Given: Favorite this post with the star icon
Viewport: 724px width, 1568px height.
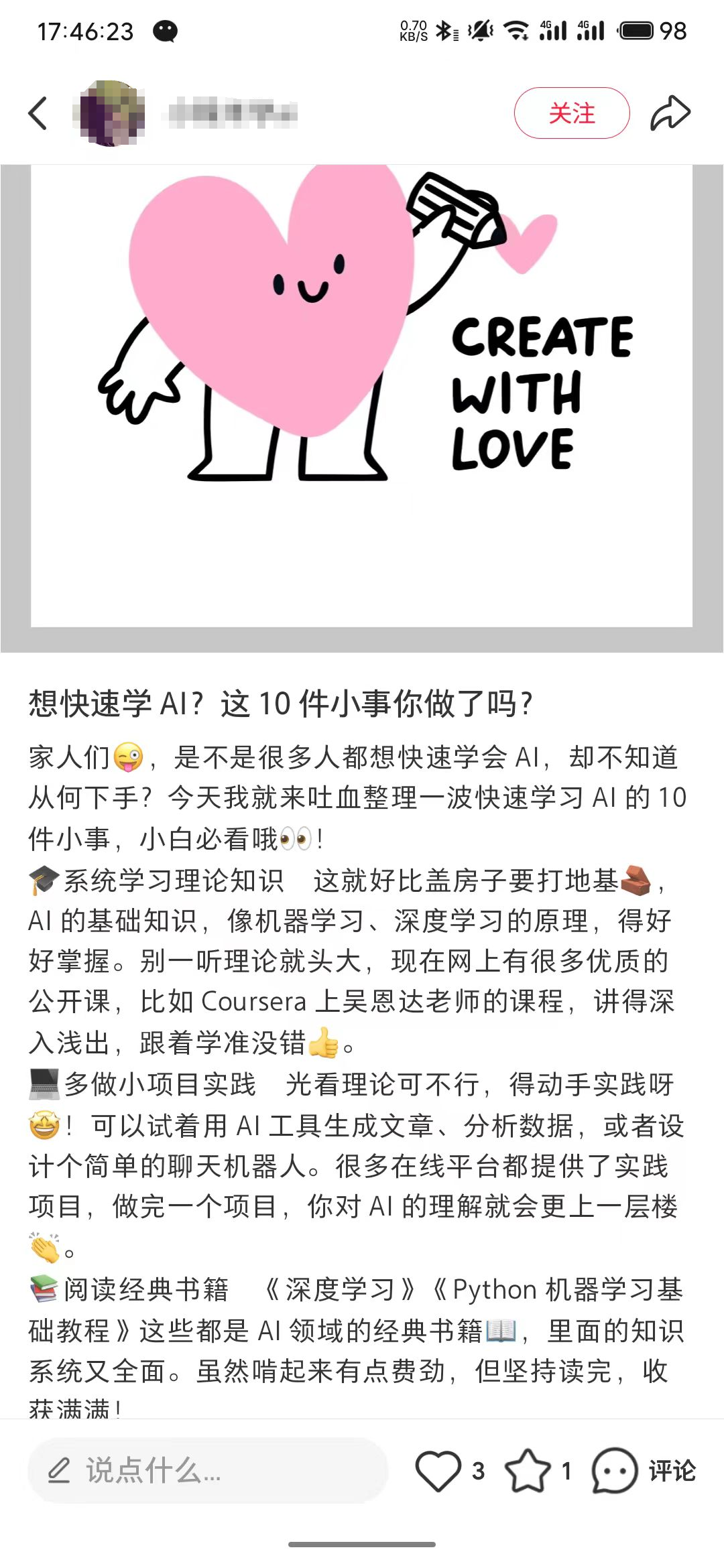Looking at the screenshot, I should (528, 1471).
